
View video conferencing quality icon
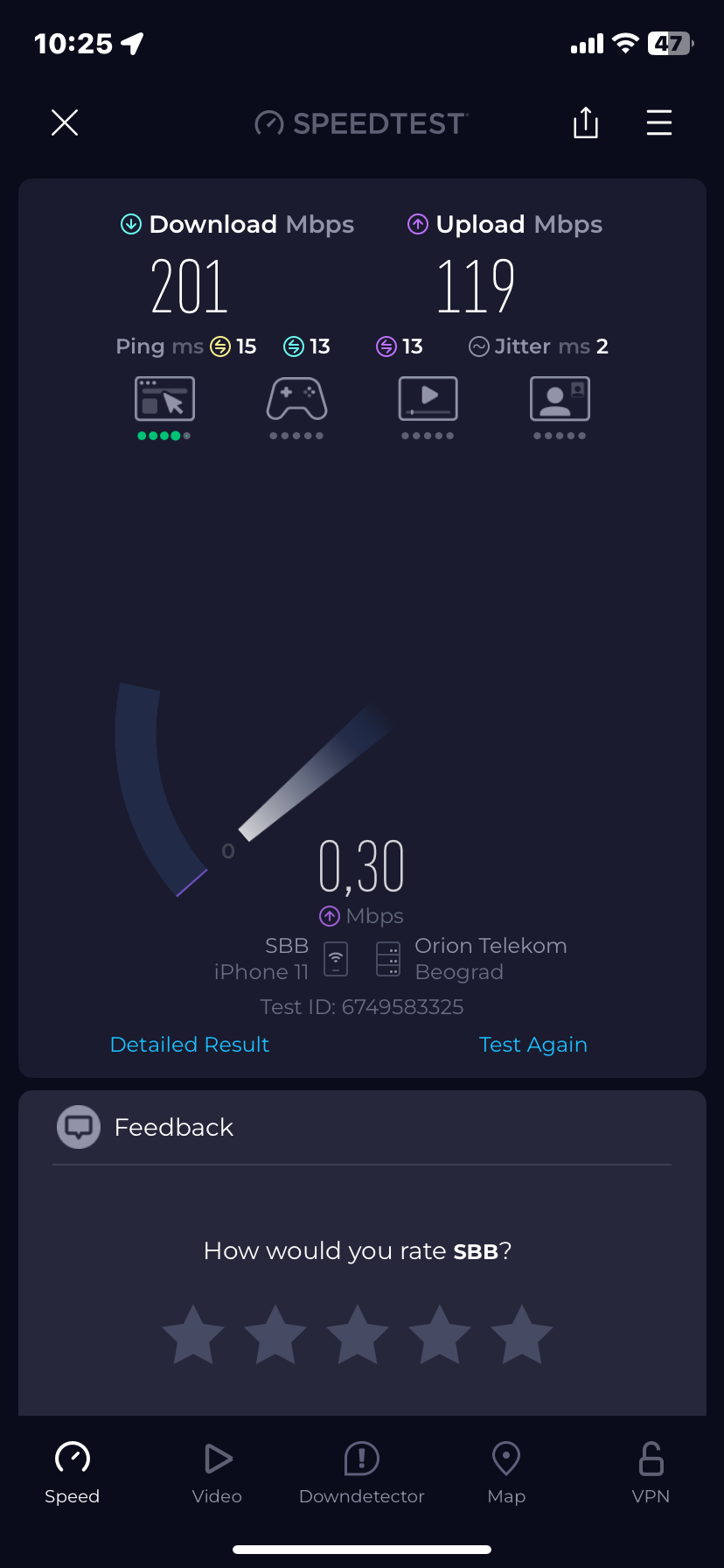[x=560, y=400]
